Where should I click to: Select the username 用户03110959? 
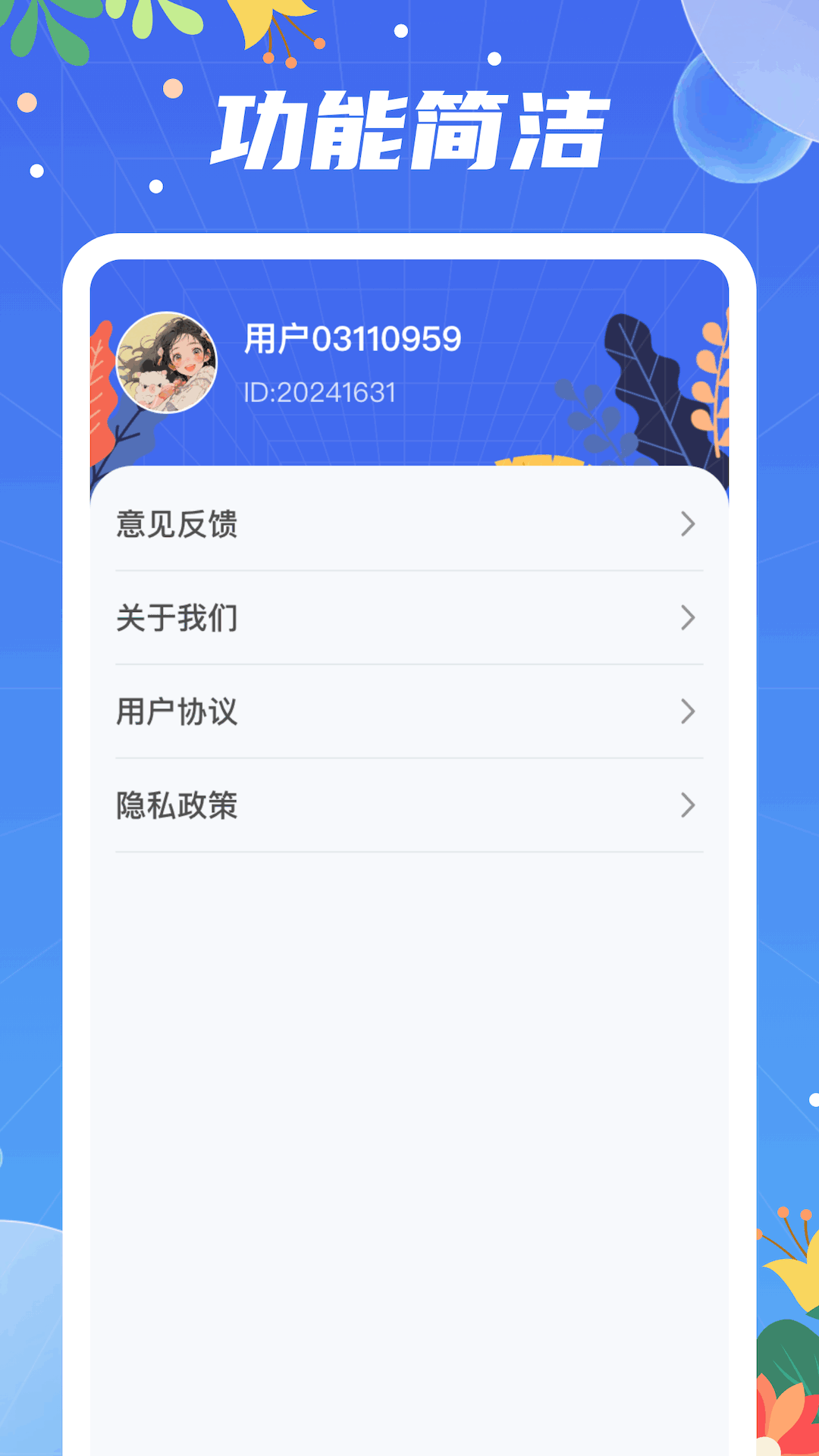(353, 339)
